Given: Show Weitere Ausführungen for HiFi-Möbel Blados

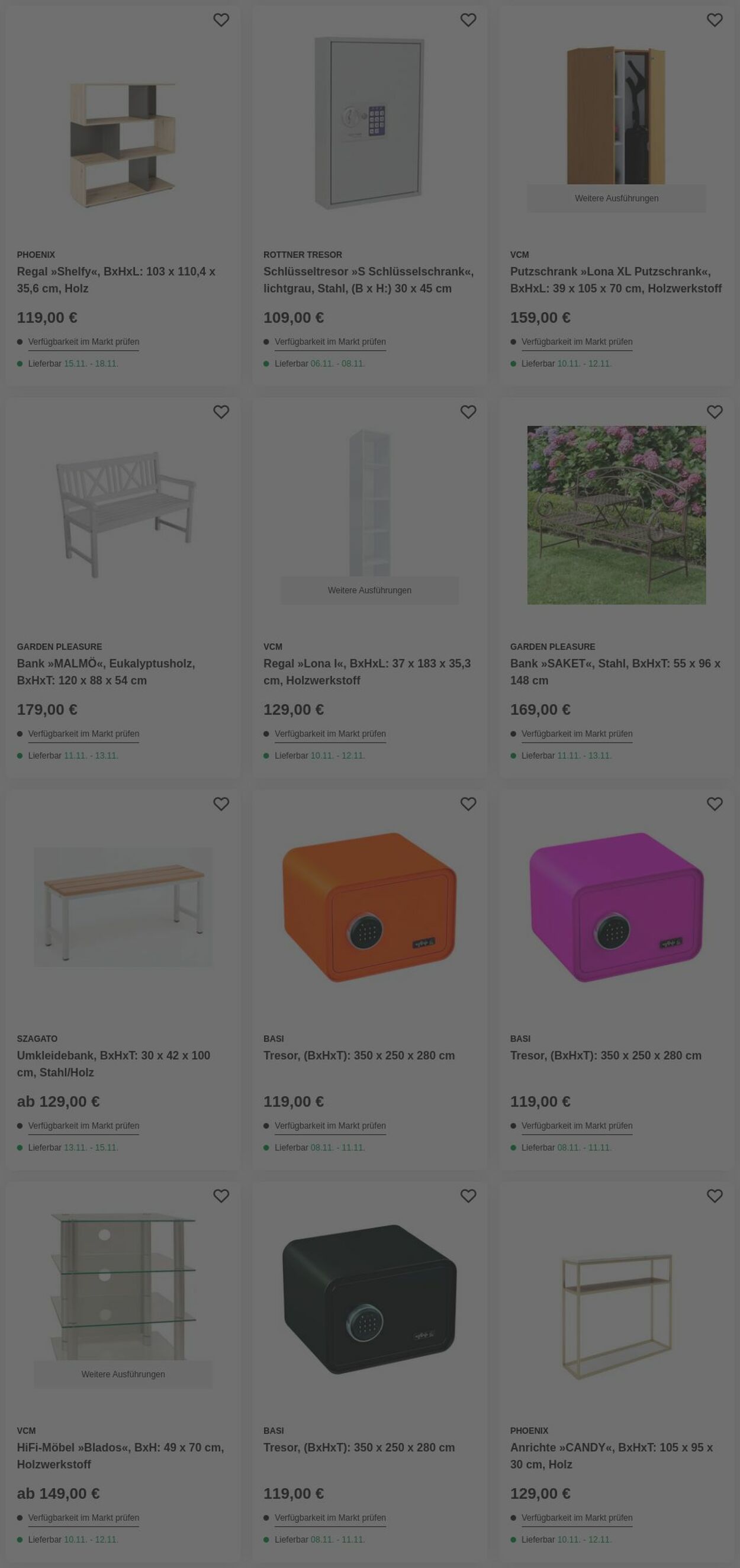Looking at the screenshot, I should click(x=123, y=1374).
